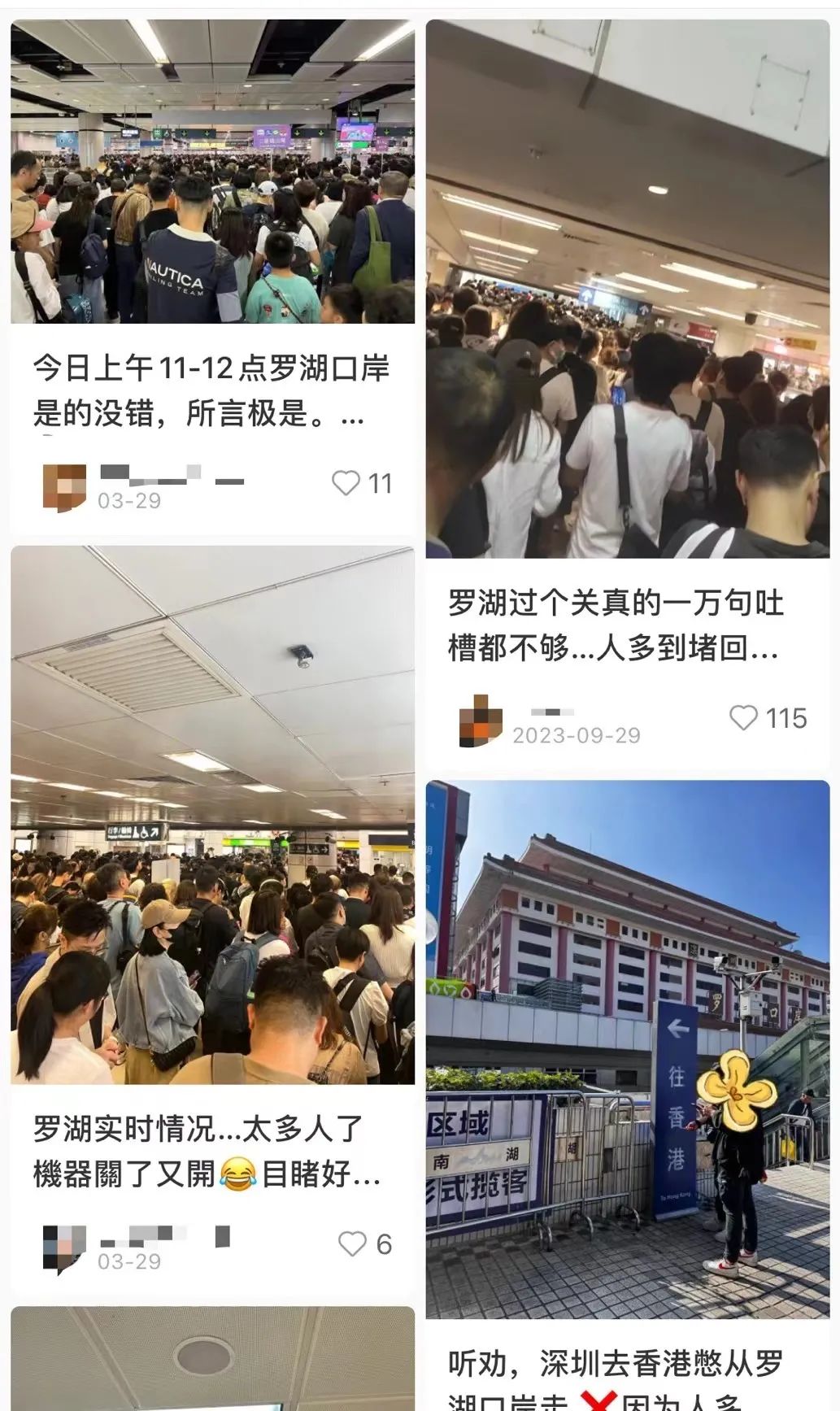Like the 罗湖实时情况 post with 6 likes
840x1411 pixels.
[352, 1243]
